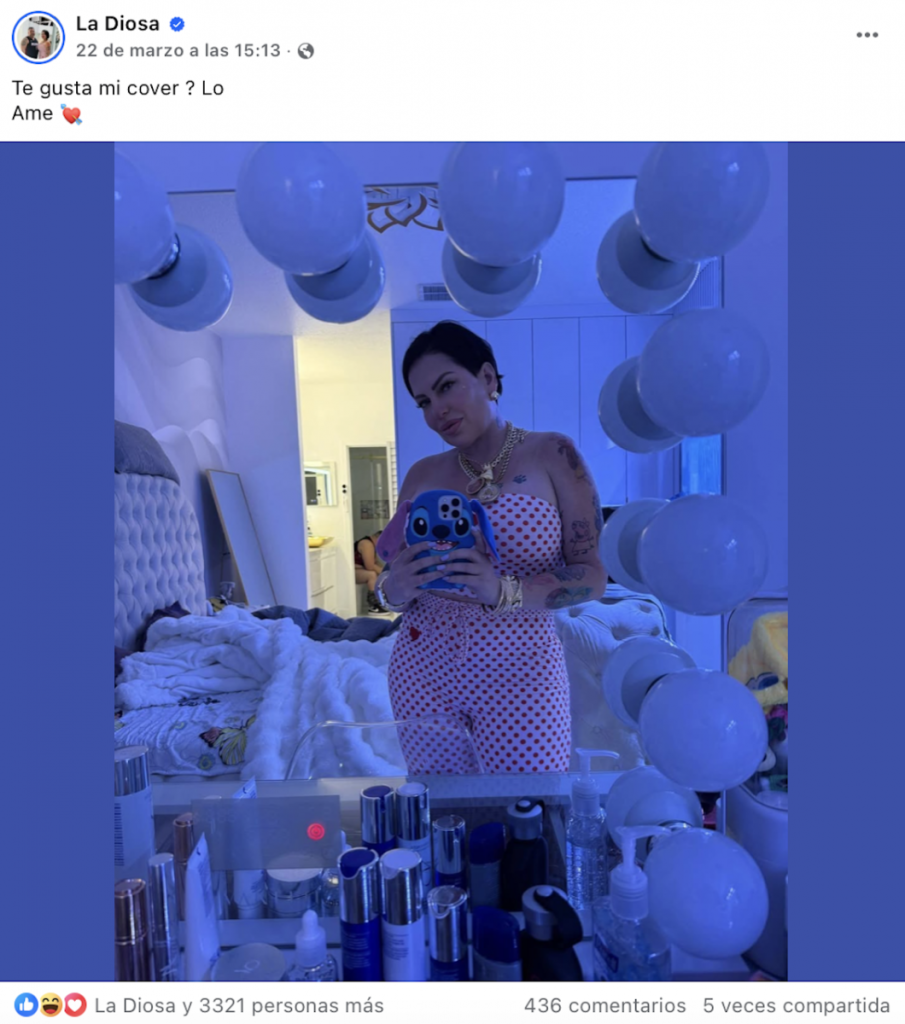The width and height of the screenshot is (905, 1024).
Task: Open the post's three-dot options menu
Action: (x=866, y=35)
